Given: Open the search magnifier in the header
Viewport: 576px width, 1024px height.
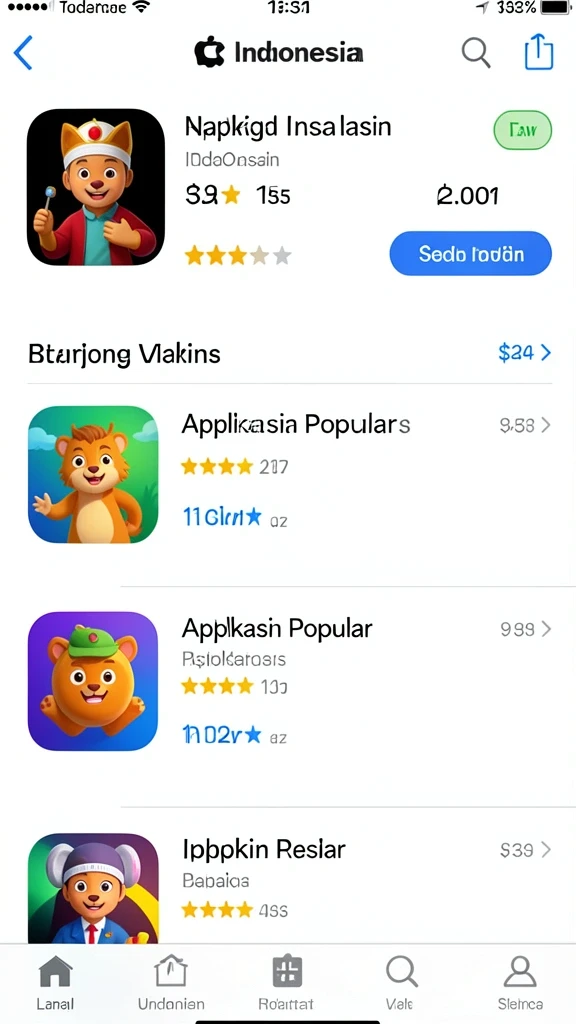Looking at the screenshot, I should [x=475, y=52].
